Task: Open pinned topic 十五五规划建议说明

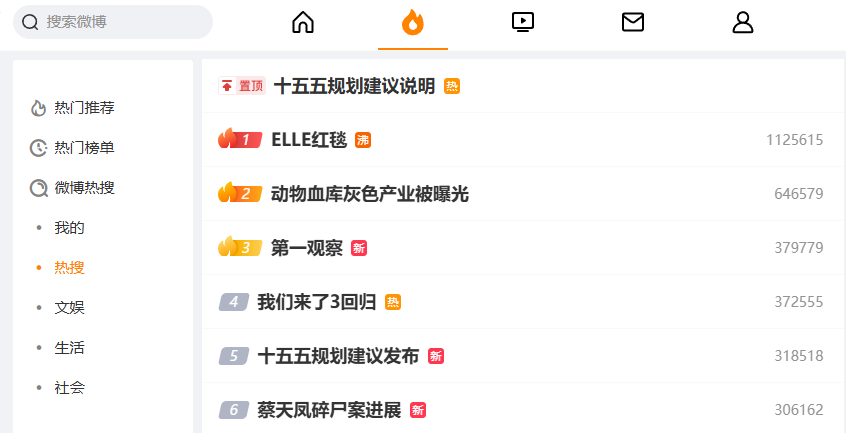Action: (x=354, y=86)
